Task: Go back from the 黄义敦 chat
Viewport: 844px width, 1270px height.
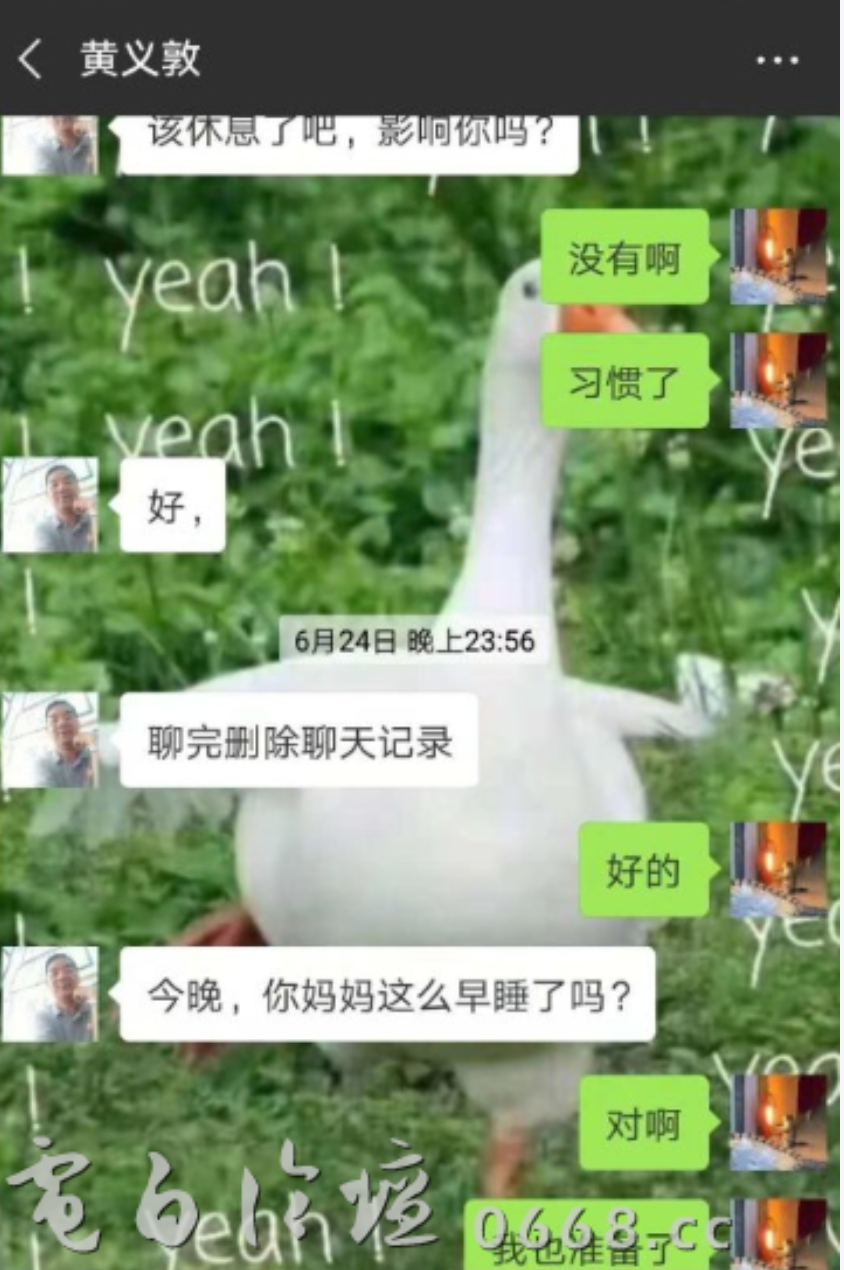Action: (x=30, y=60)
